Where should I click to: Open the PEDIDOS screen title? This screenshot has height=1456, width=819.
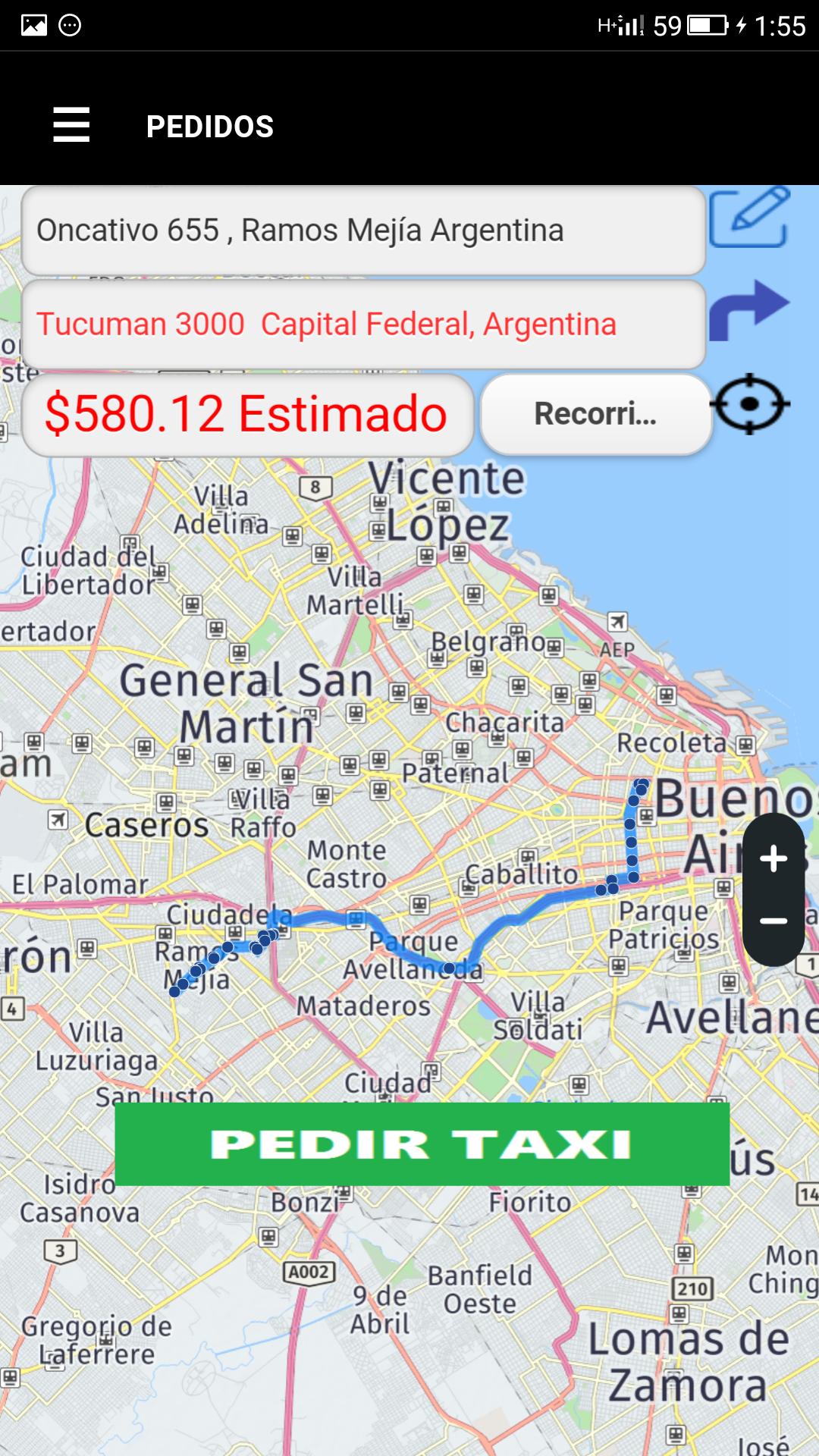tap(210, 125)
